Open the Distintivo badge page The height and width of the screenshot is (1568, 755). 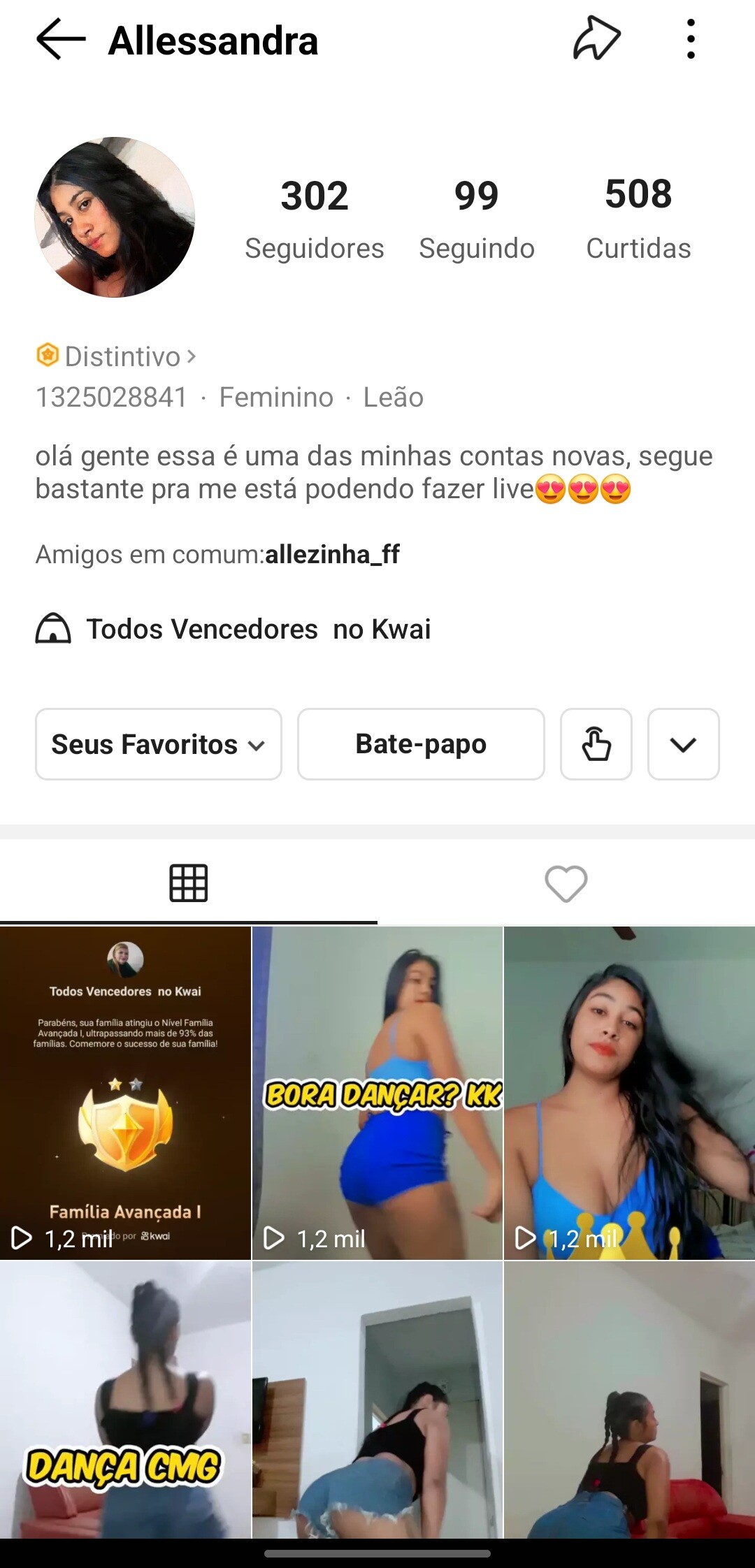[116, 356]
